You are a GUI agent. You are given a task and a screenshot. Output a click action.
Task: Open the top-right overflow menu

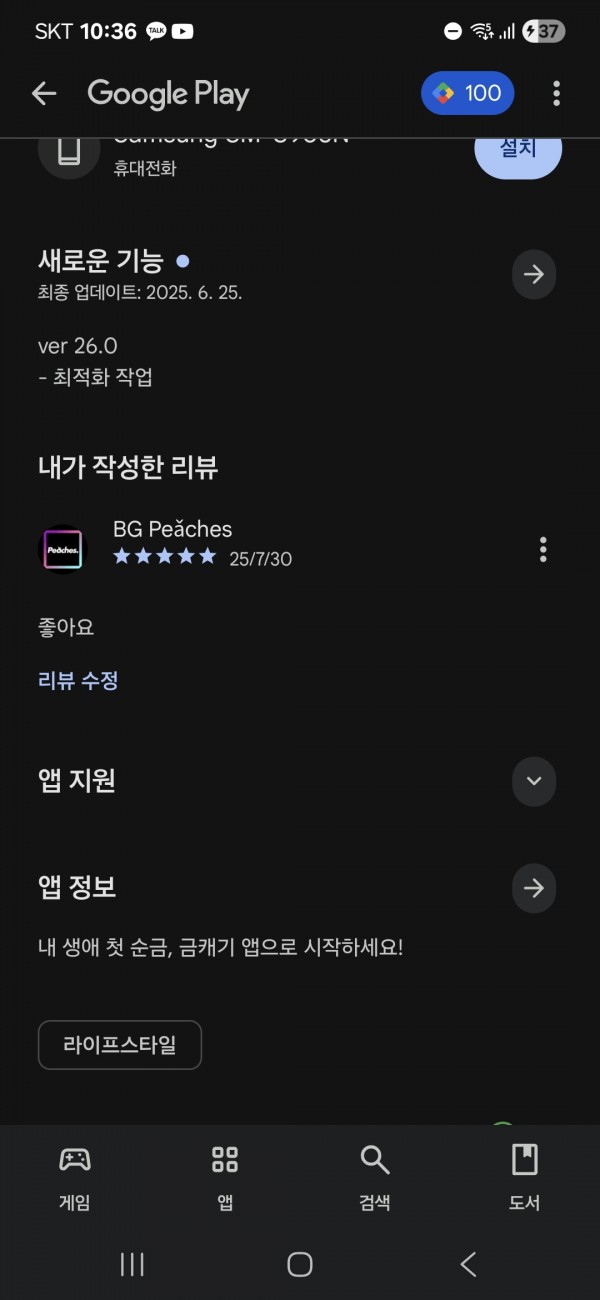[556, 94]
